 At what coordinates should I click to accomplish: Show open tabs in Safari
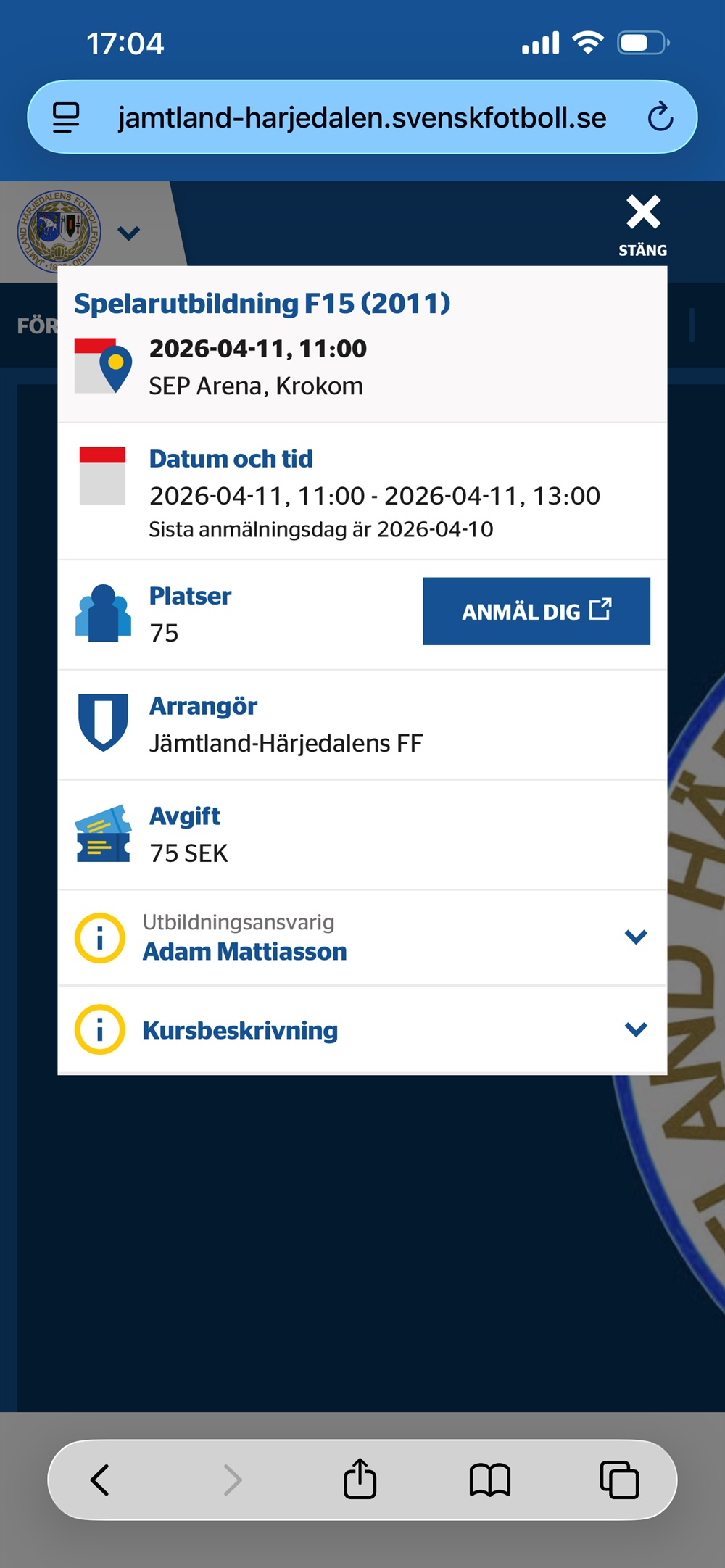pos(619,1480)
